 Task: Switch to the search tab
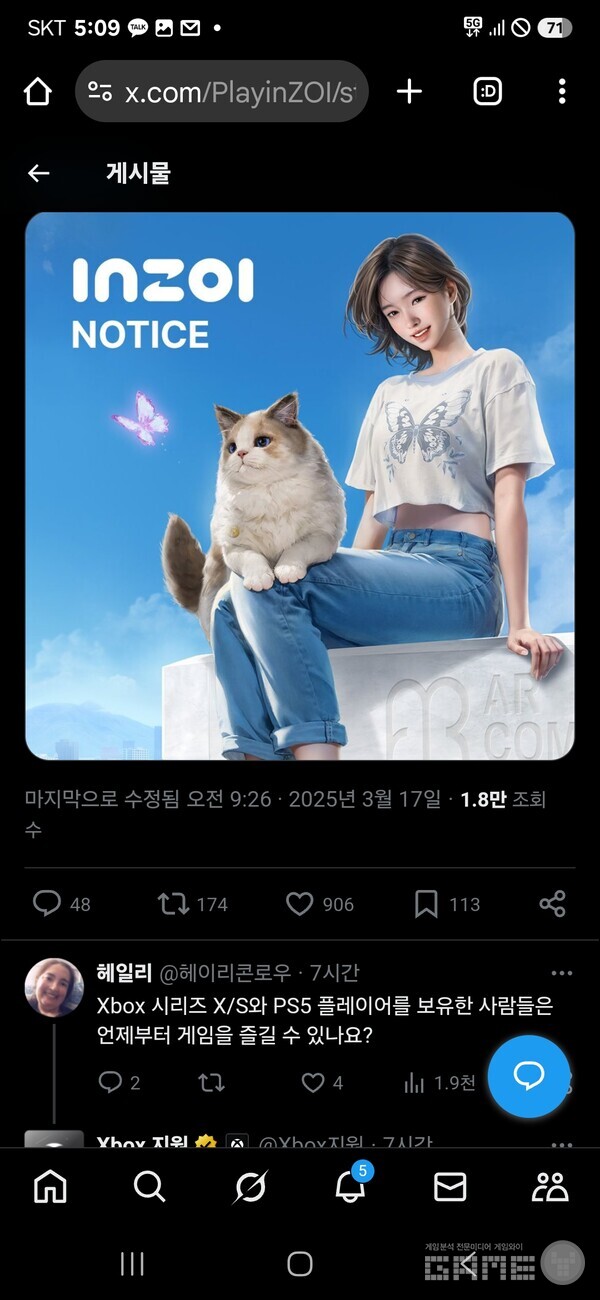tap(149, 1187)
